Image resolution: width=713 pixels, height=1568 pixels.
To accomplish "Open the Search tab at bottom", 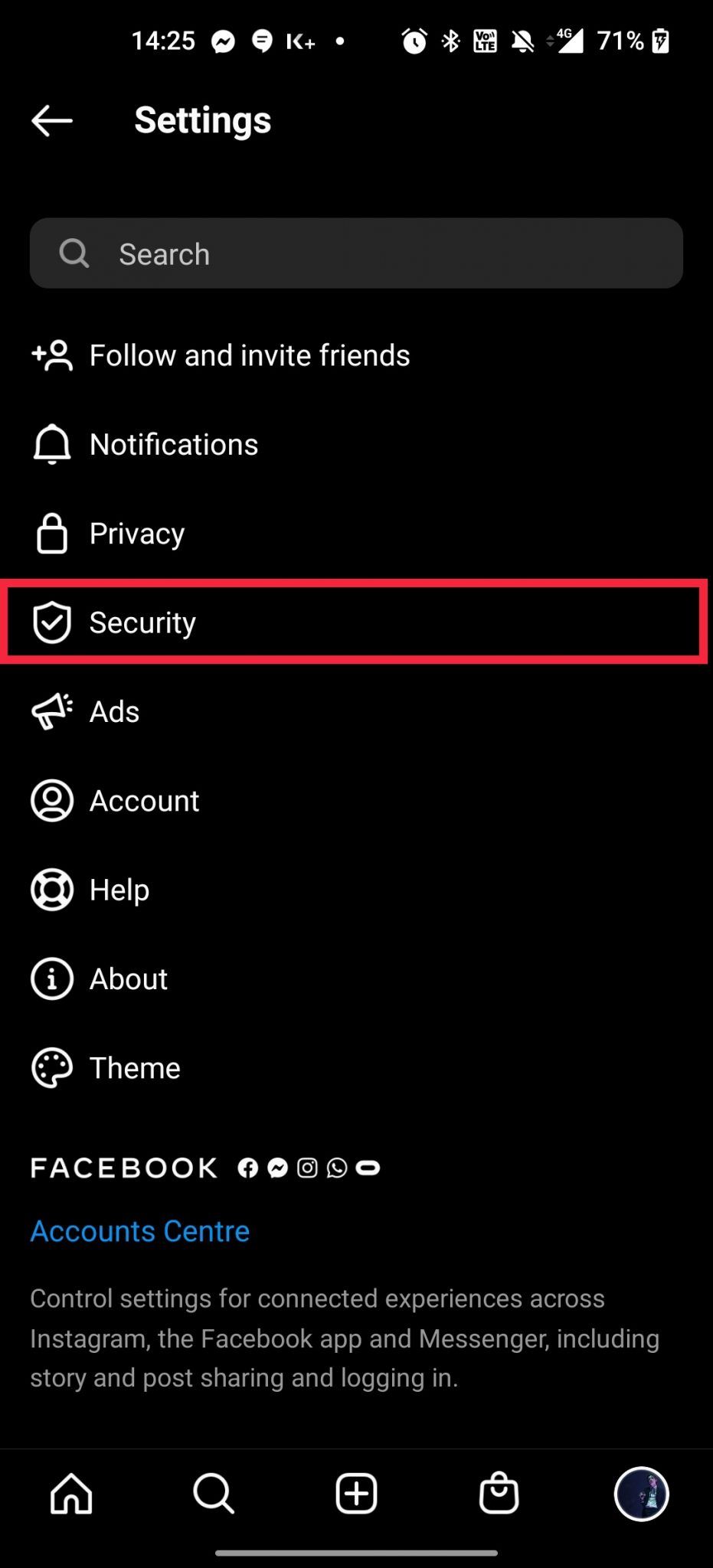I will (x=213, y=1491).
